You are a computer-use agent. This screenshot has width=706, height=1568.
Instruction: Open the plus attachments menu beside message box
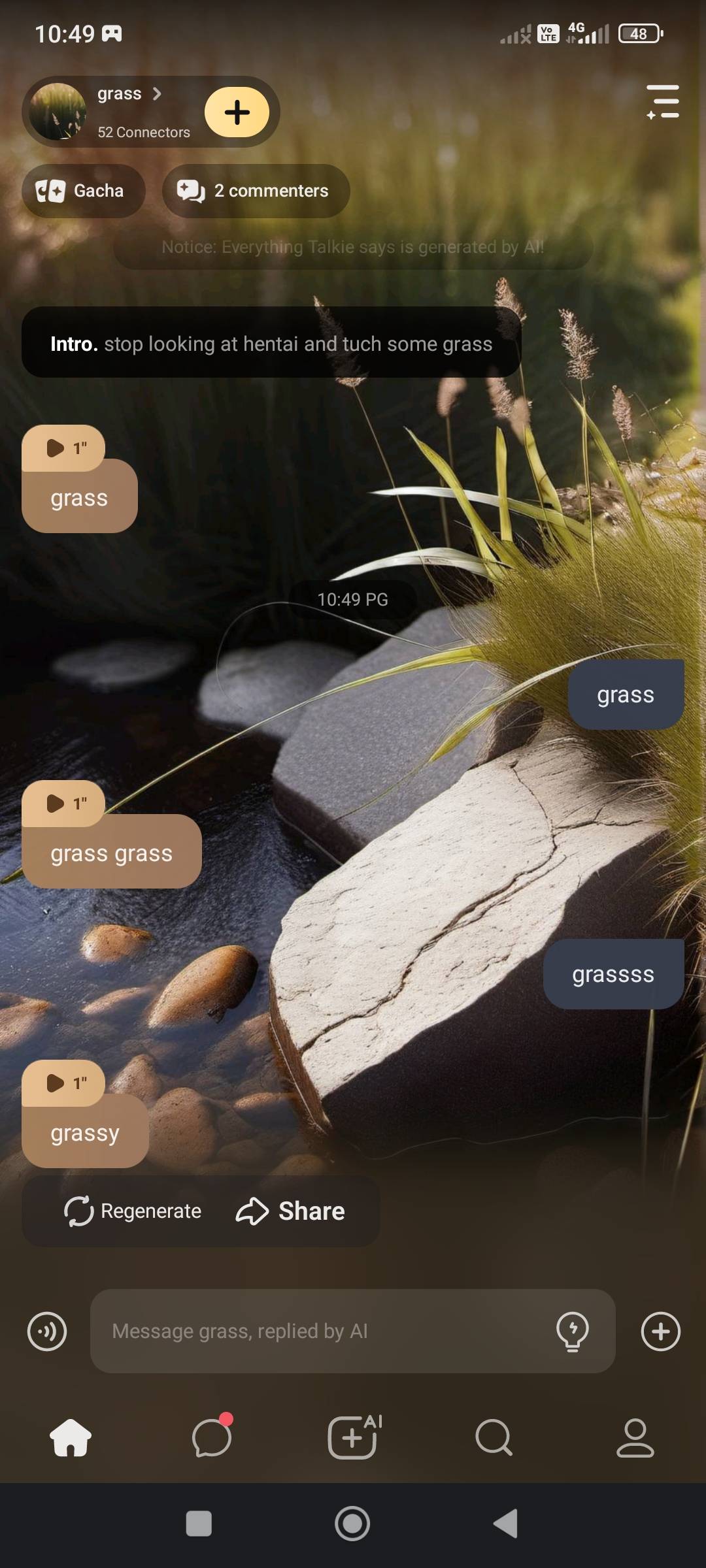(661, 1331)
